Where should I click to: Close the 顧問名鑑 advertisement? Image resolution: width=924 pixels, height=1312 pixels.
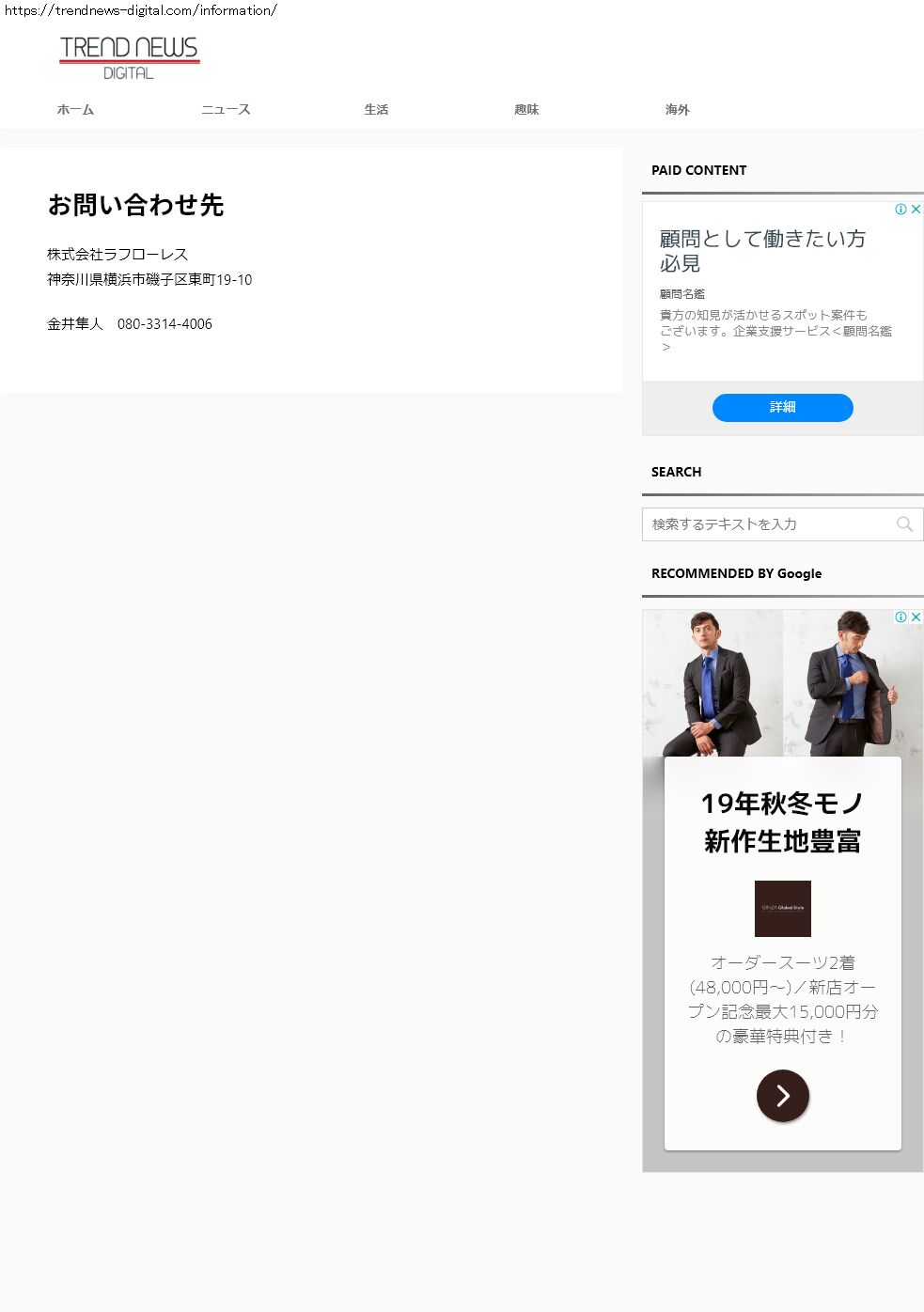916,210
